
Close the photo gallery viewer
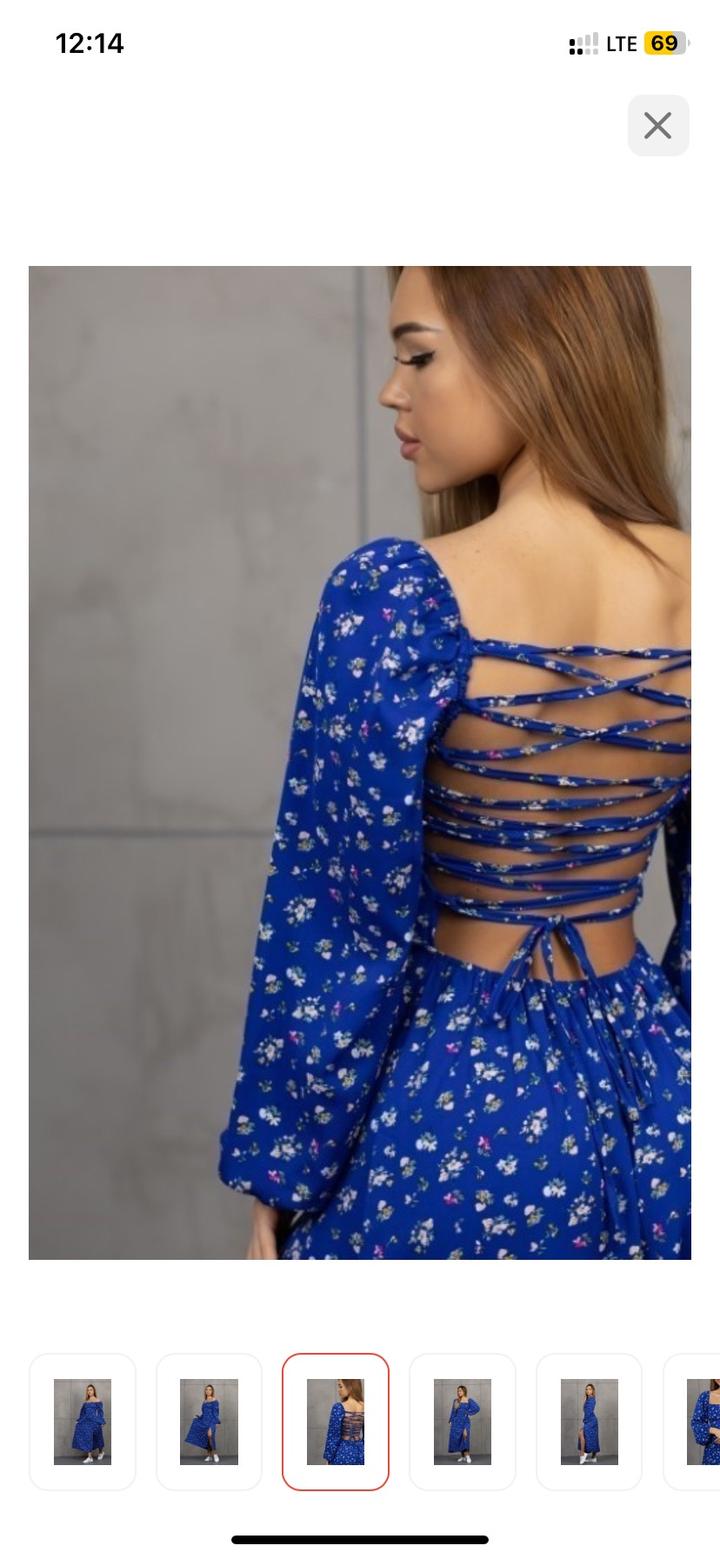point(658,126)
